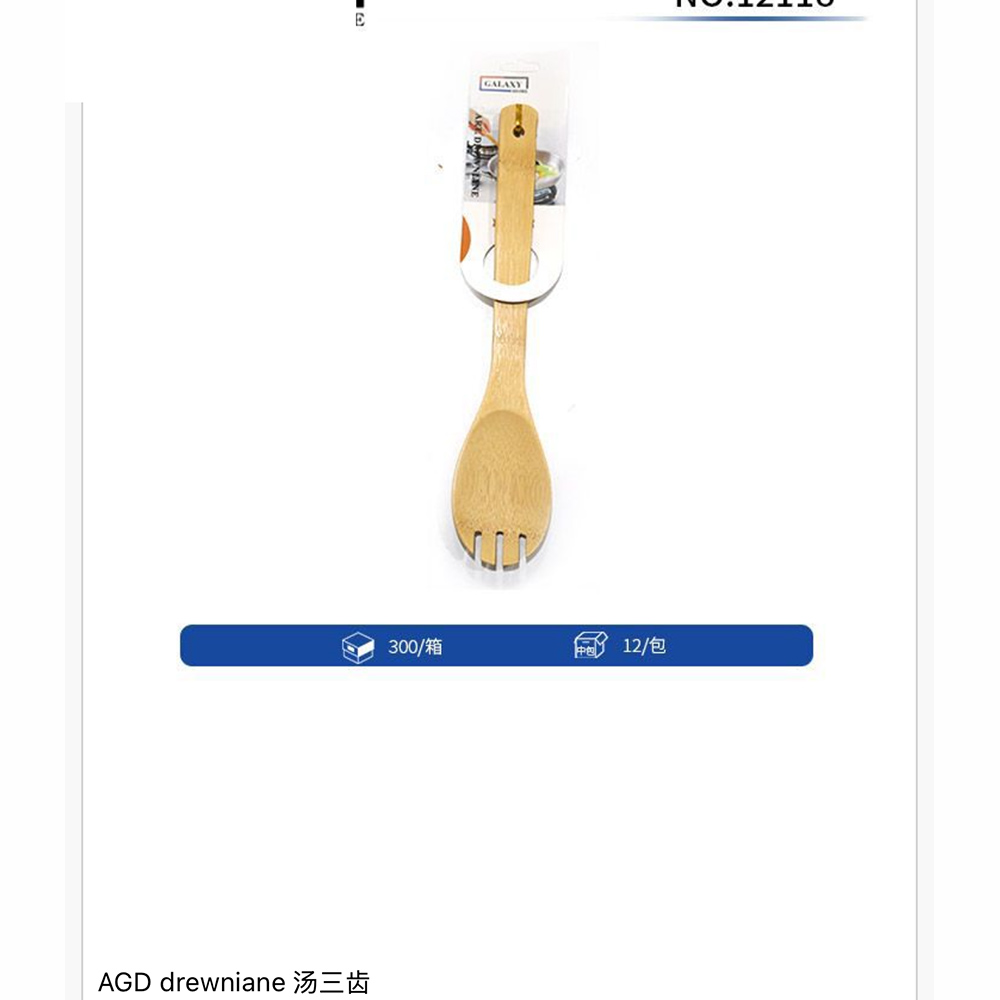Open the AGD drewniane wooden spoon product
The width and height of the screenshot is (1000, 1000).
coord(233,982)
